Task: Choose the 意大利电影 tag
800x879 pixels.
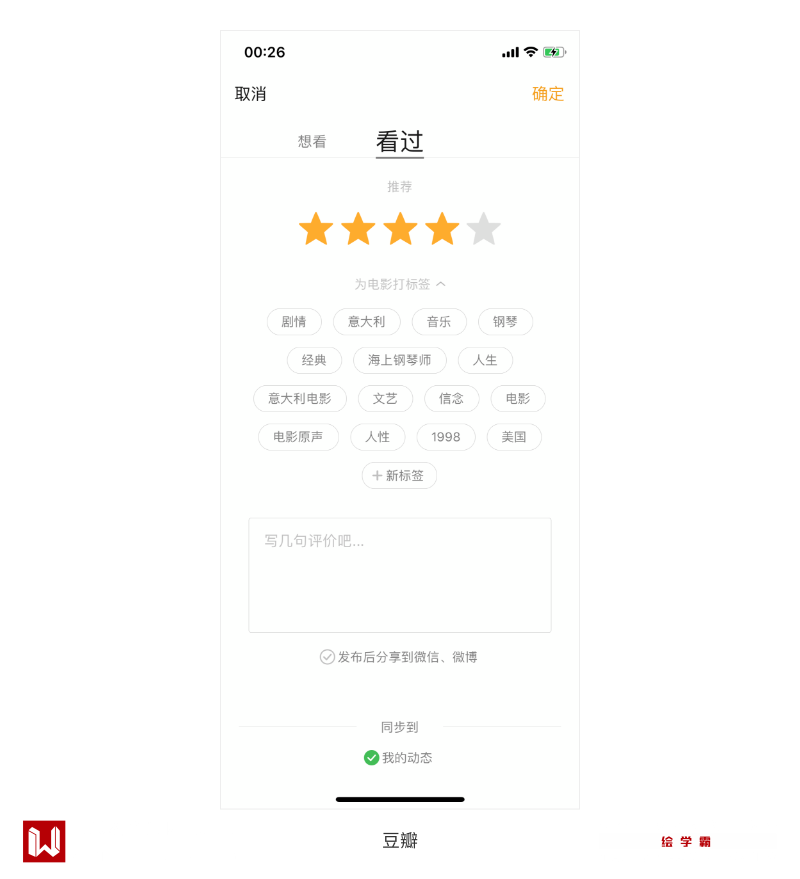Action: tap(299, 399)
